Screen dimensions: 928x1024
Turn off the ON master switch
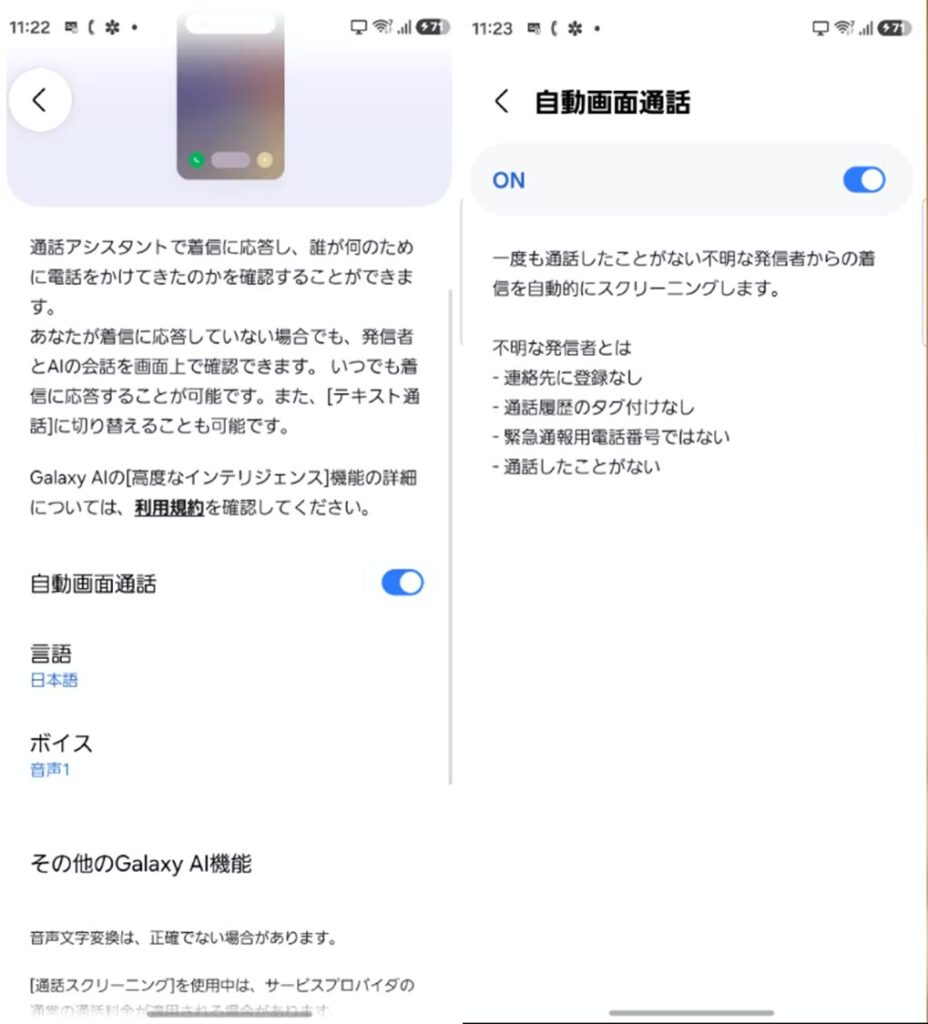tap(864, 180)
